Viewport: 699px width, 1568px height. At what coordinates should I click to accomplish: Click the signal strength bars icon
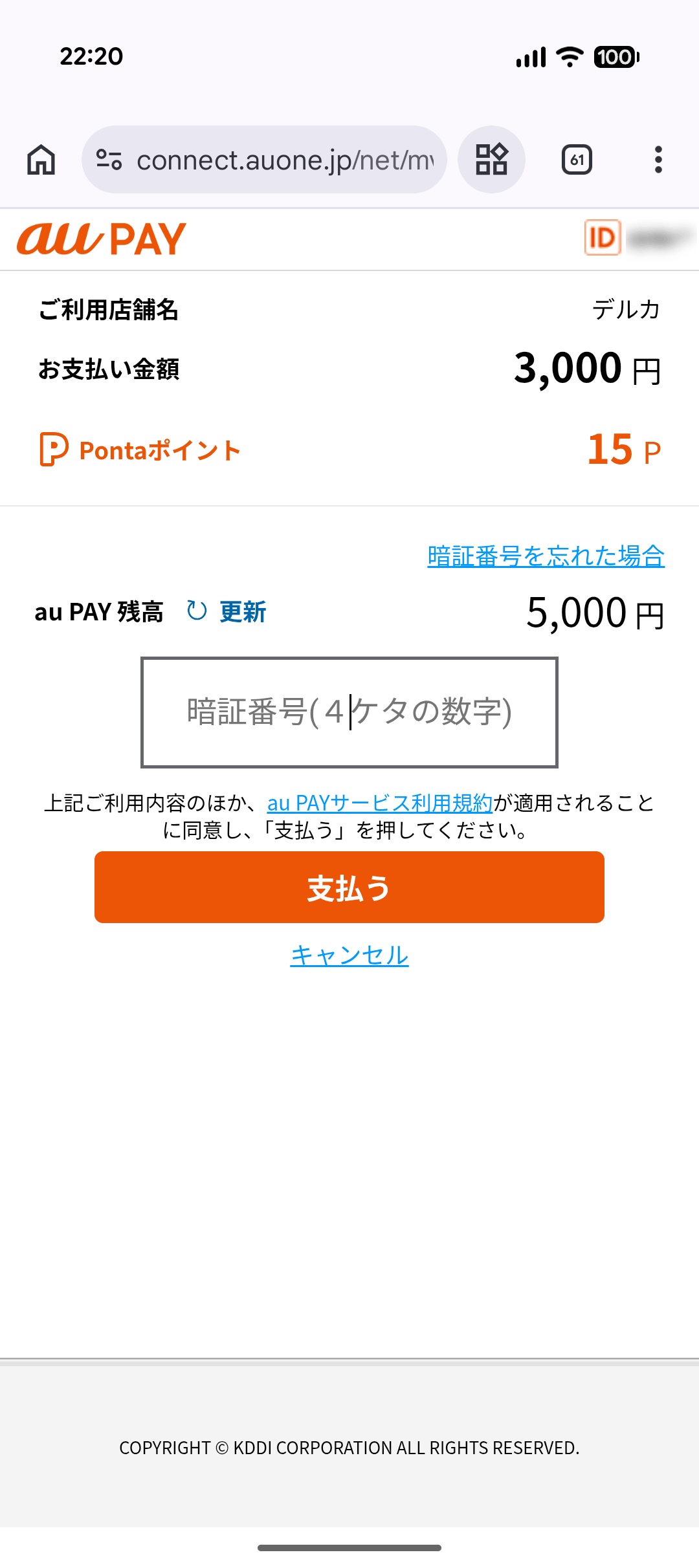click(529, 57)
